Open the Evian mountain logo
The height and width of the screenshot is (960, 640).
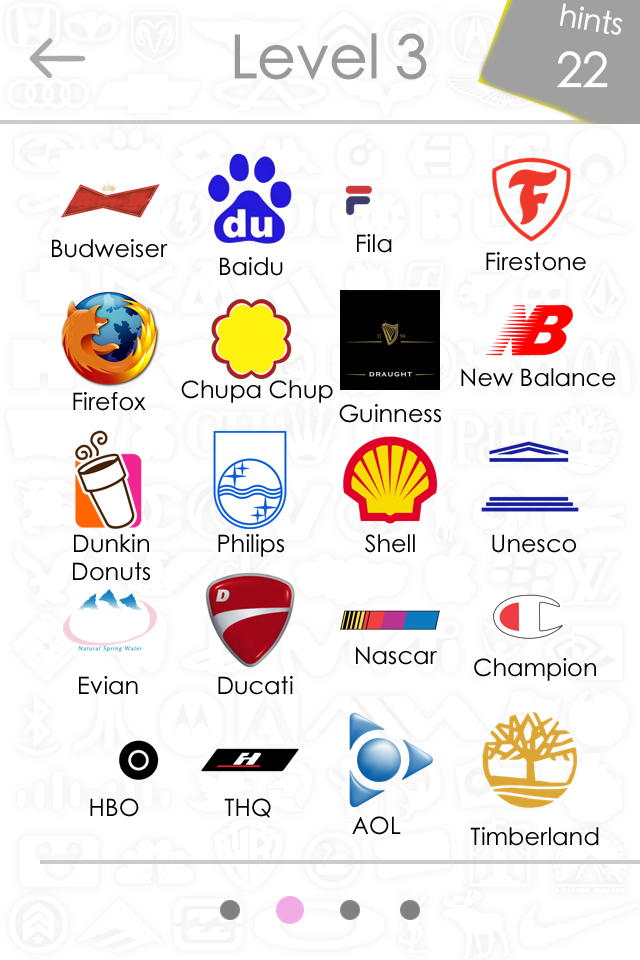(109, 622)
